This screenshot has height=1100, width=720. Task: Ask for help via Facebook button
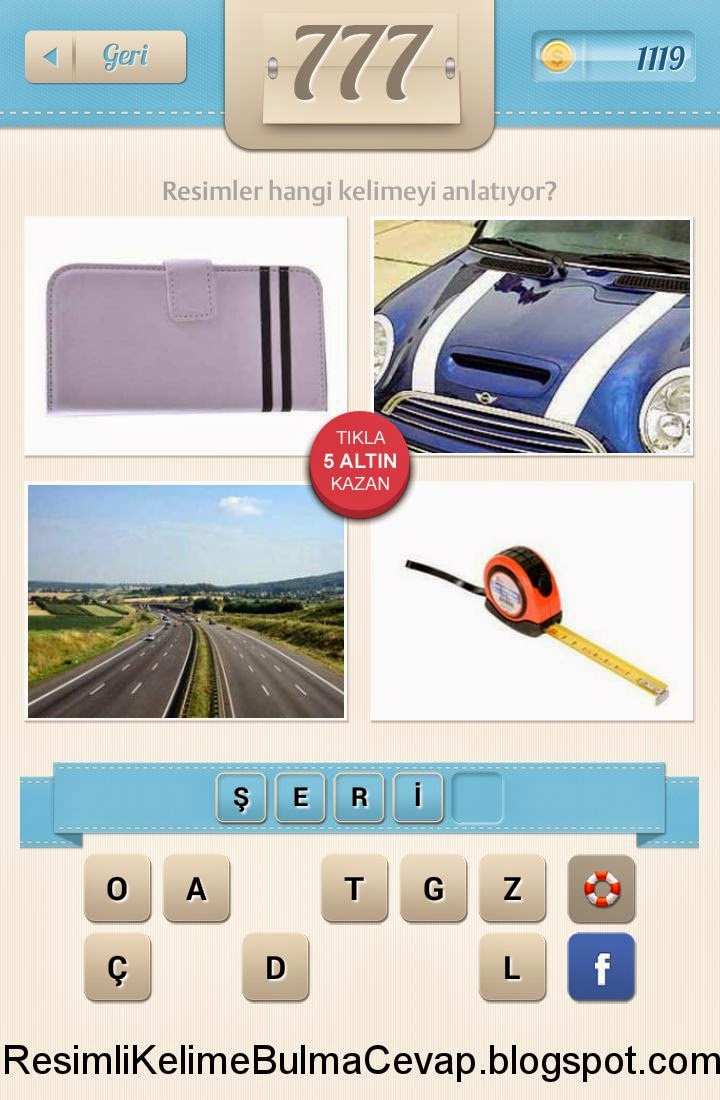601,967
